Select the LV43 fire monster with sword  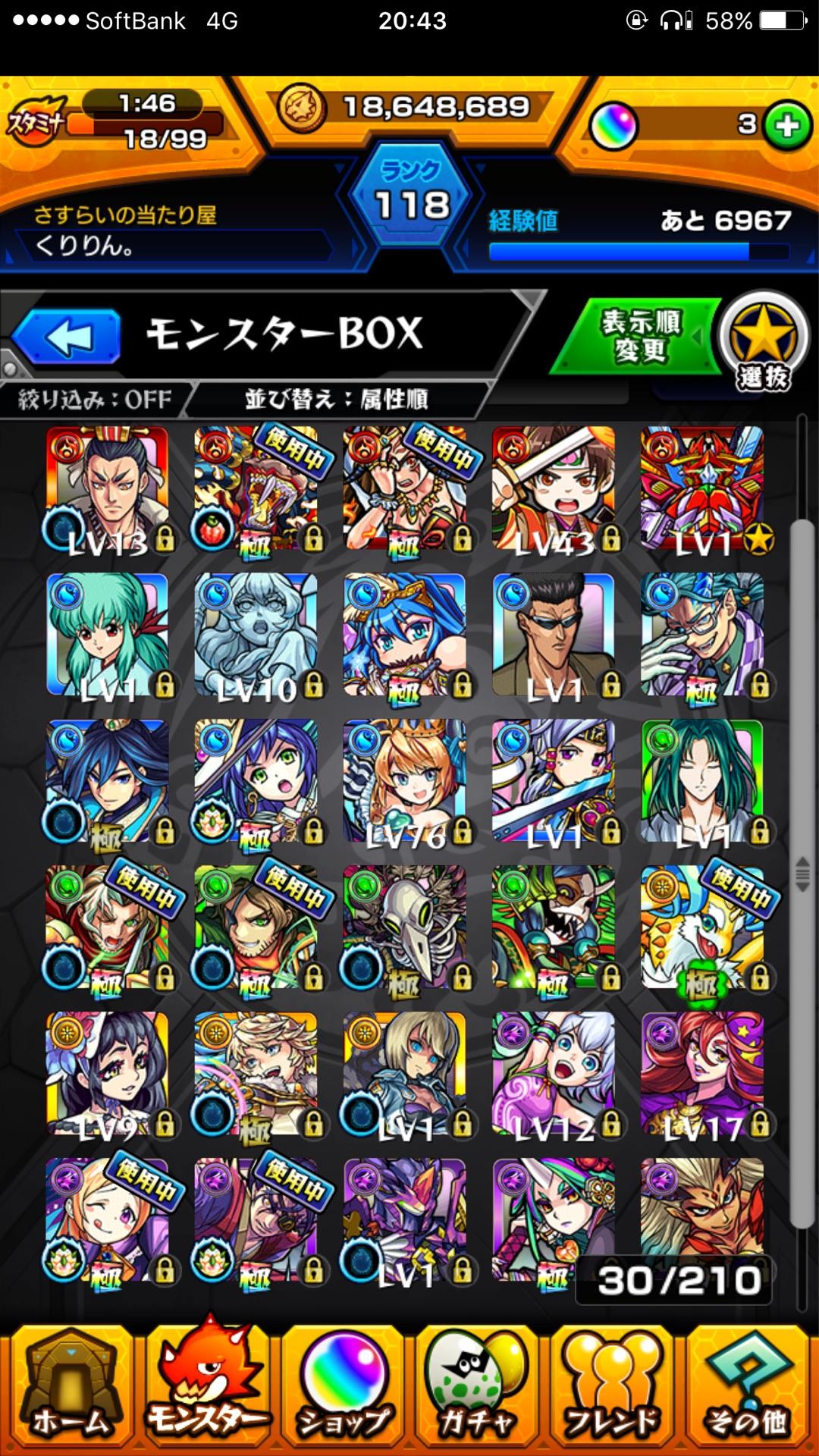554,489
